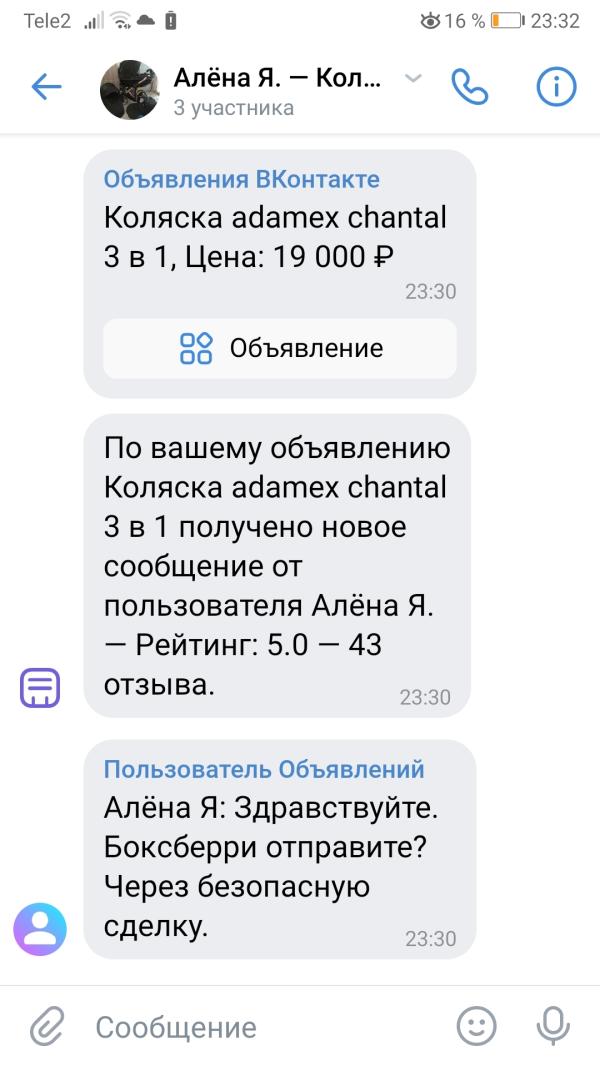Open the Пользователь Объявлений sender name
This screenshot has width=600, height=1066.
(264, 769)
